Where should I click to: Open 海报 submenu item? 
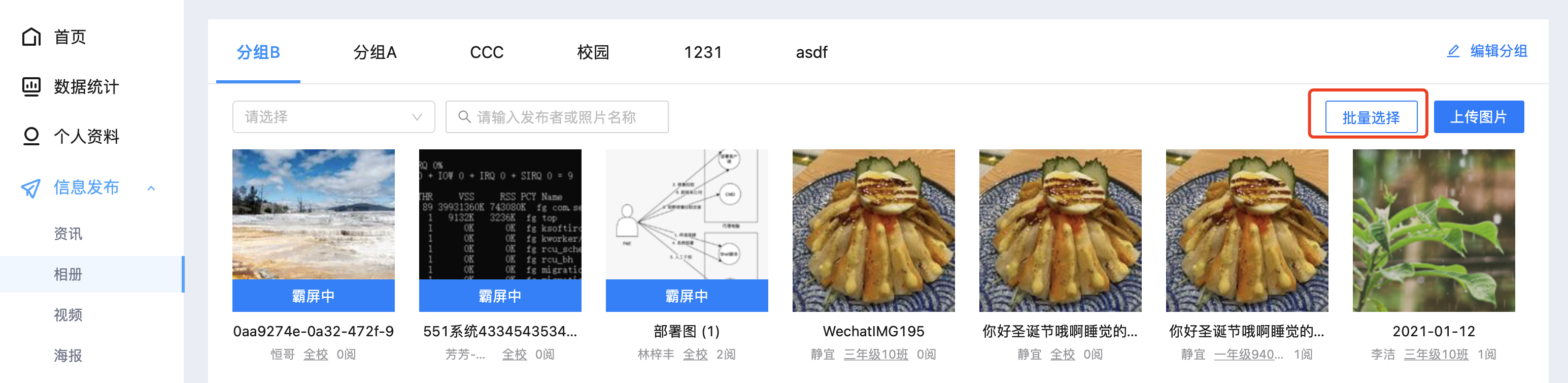pos(67,356)
